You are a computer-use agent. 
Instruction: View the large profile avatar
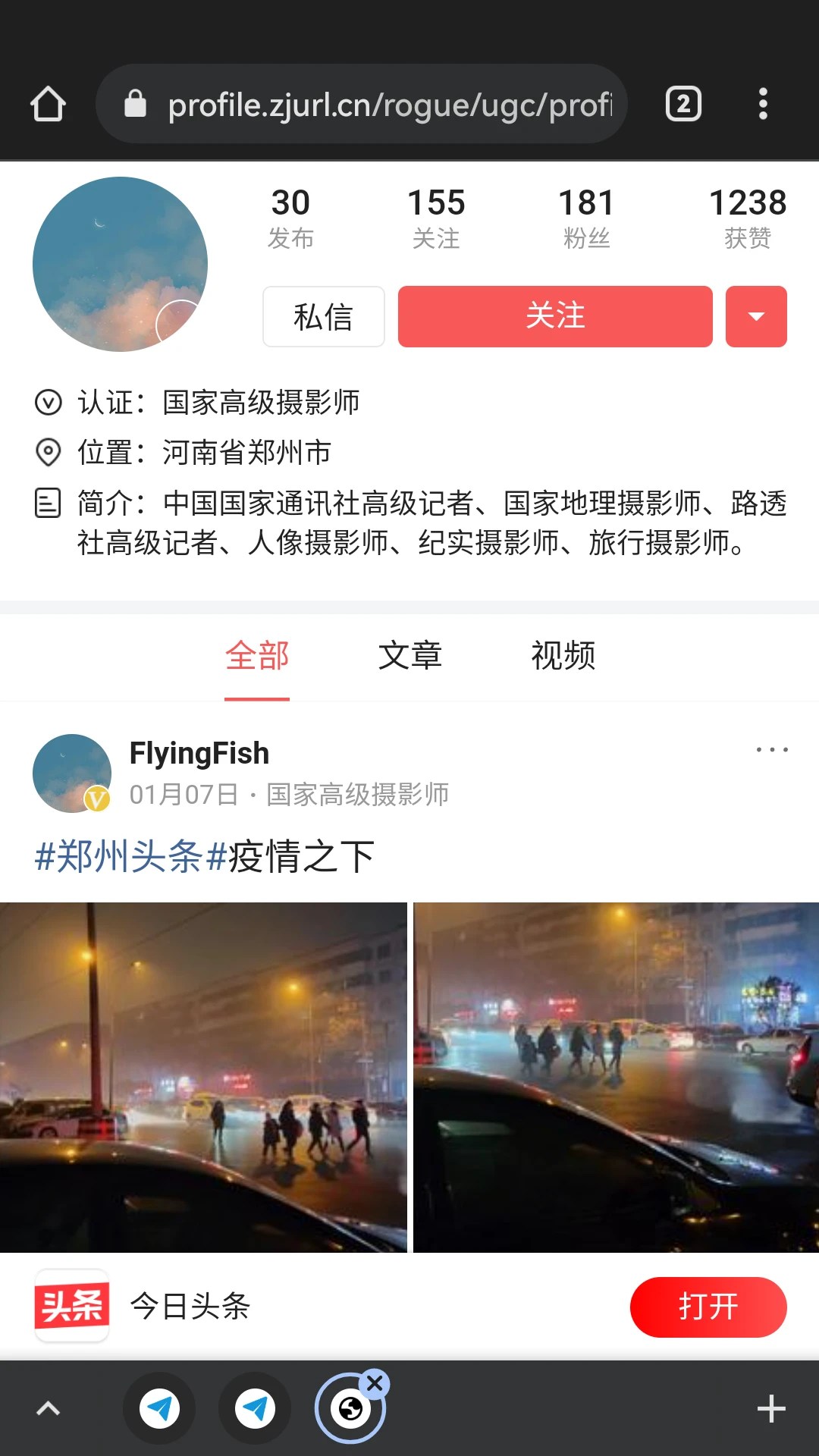point(120,264)
